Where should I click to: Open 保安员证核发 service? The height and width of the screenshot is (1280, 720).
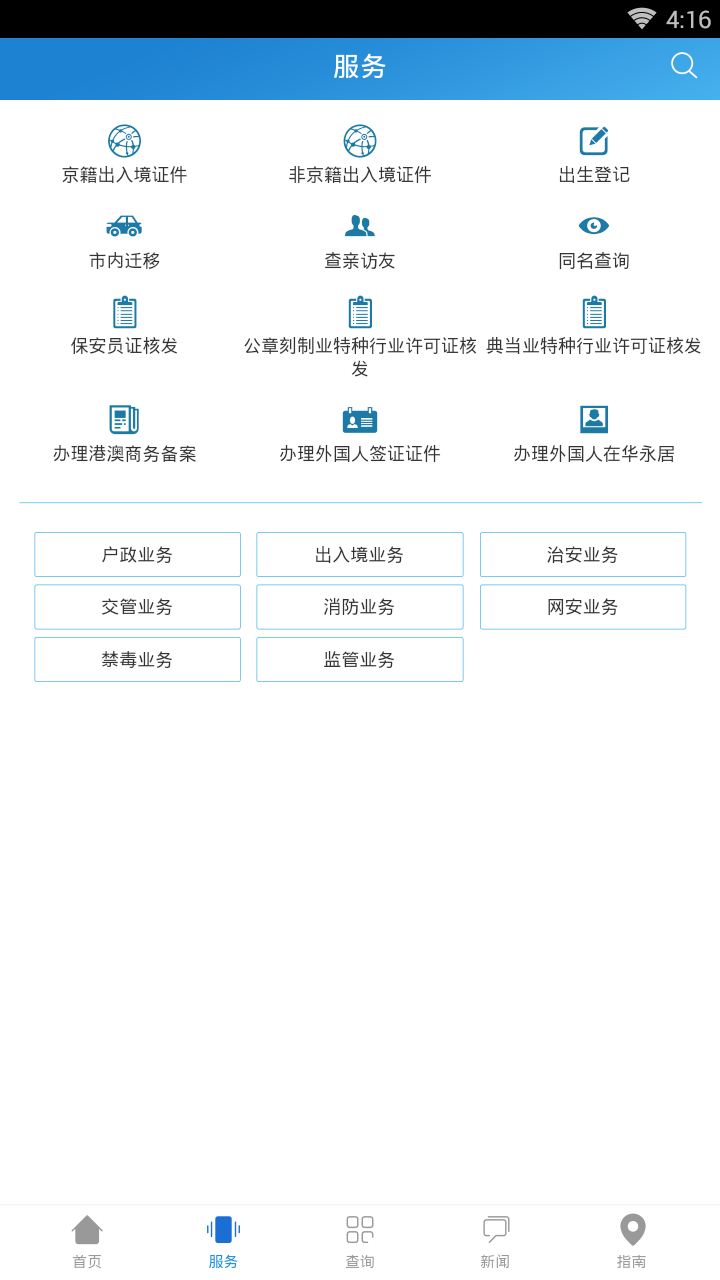tap(124, 327)
